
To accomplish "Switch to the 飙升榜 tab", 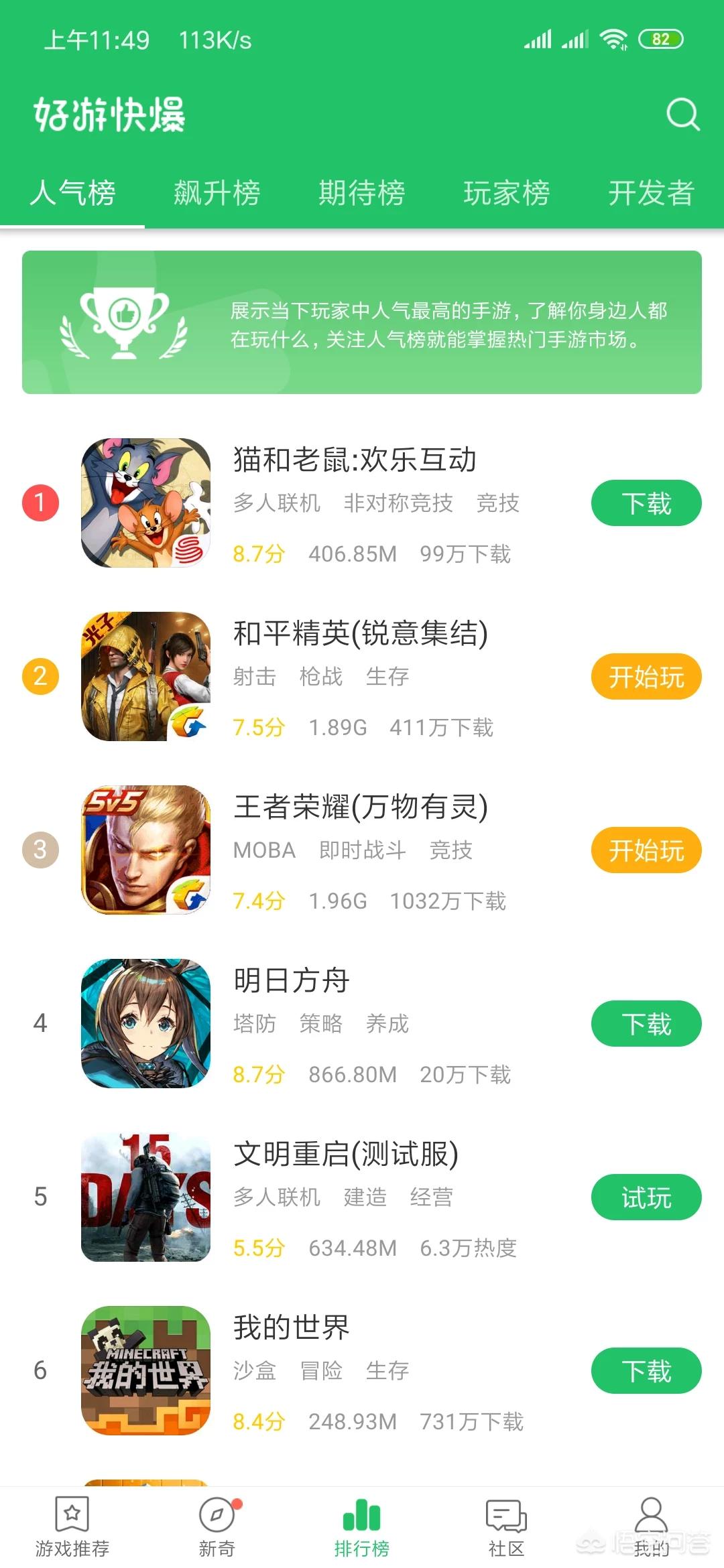I will [x=217, y=193].
